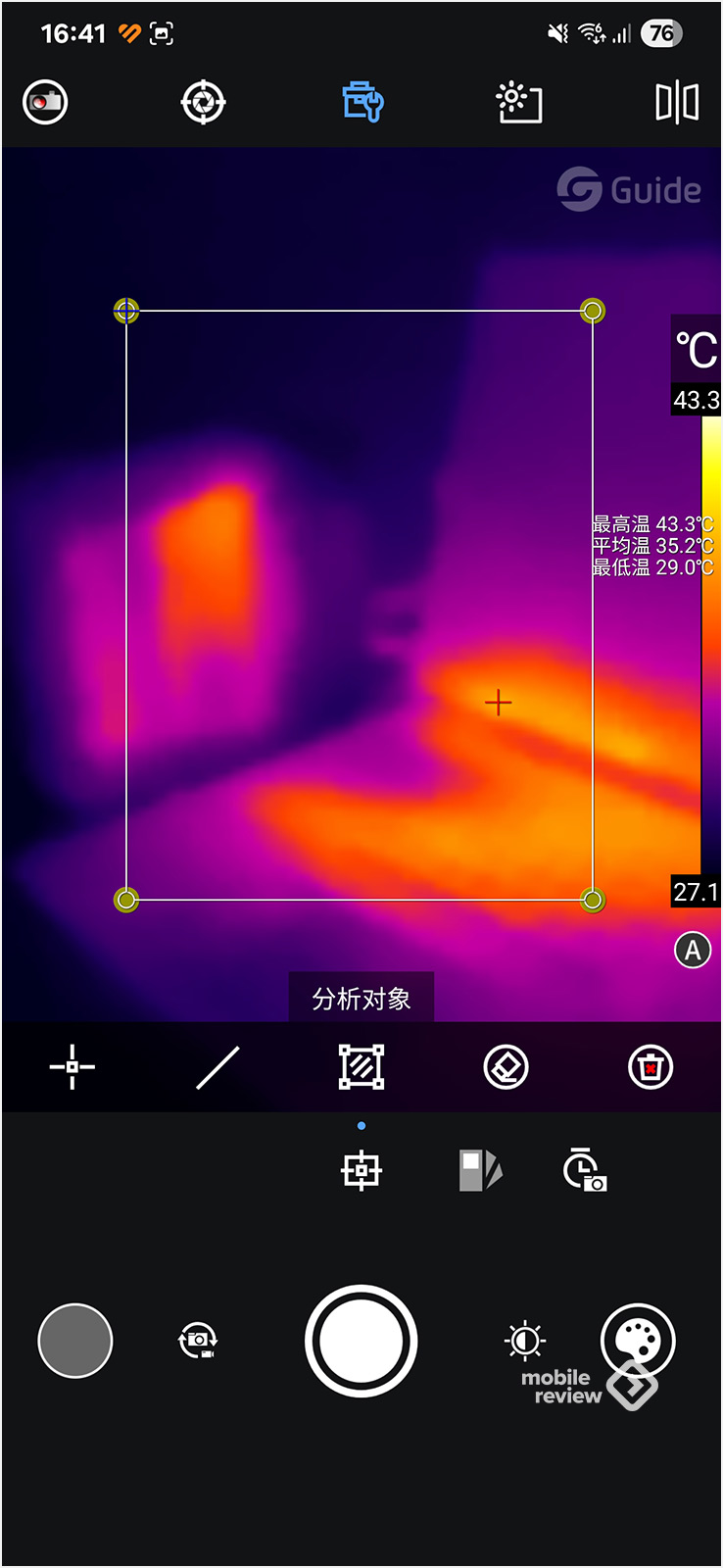The image size is (723, 1568).
Task: Open the brightness image adjustment icon
Action: point(519,102)
